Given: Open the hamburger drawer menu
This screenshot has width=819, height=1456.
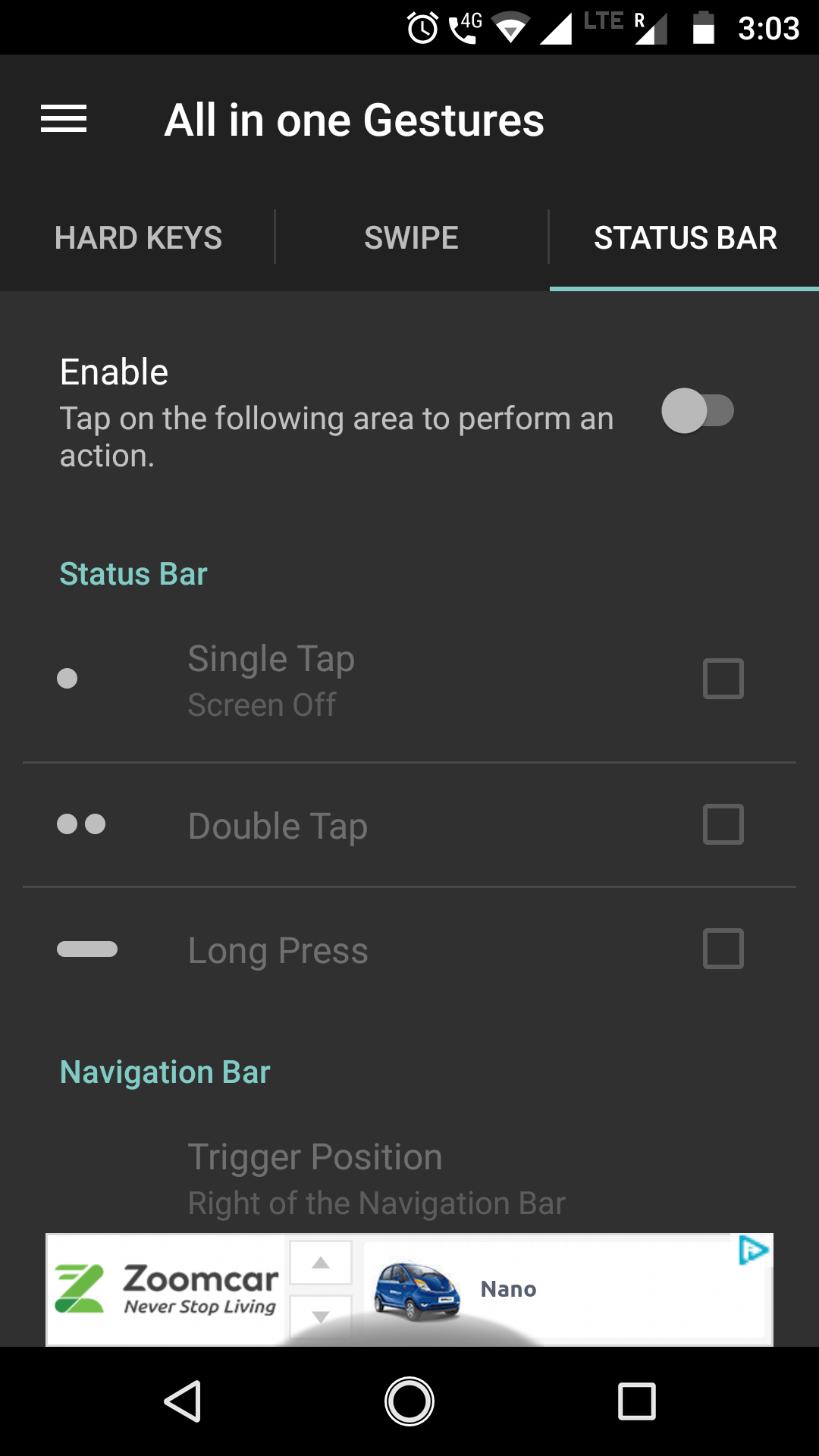Looking at the screenshot, I should pos(64,119).
